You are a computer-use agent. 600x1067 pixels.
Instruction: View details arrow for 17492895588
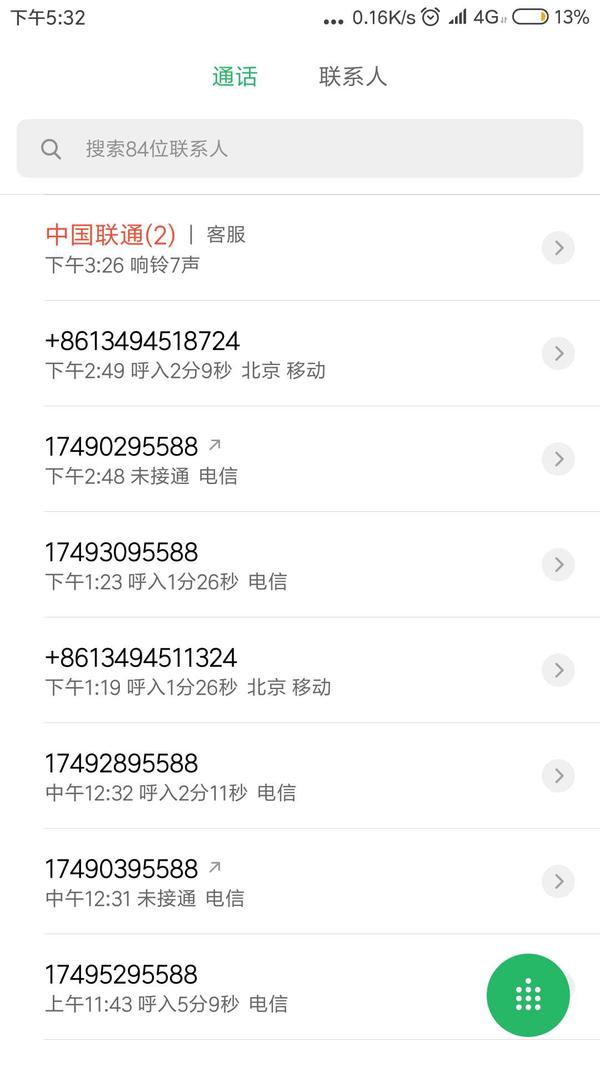tap(559, 776)
